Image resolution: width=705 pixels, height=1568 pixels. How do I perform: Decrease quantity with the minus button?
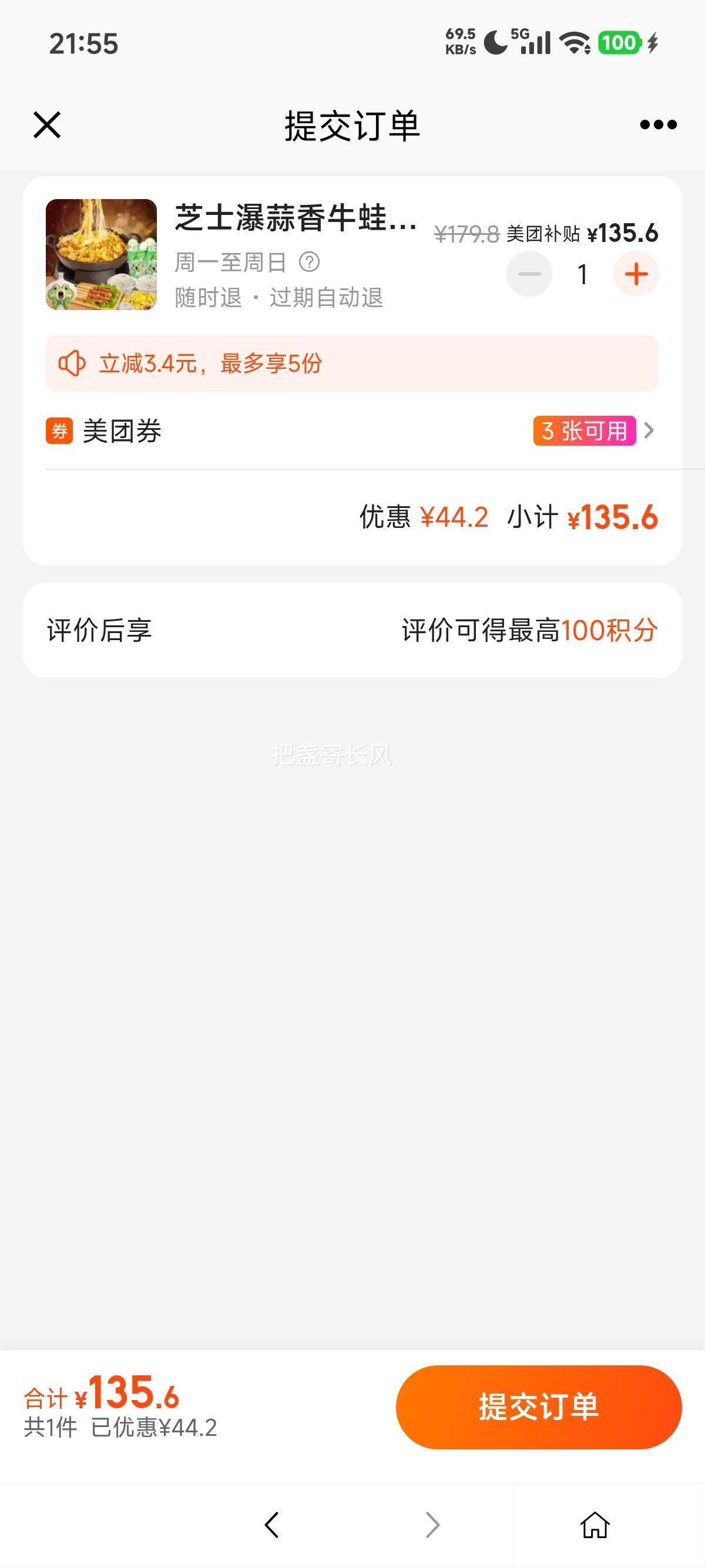click(x=529, y=274)
